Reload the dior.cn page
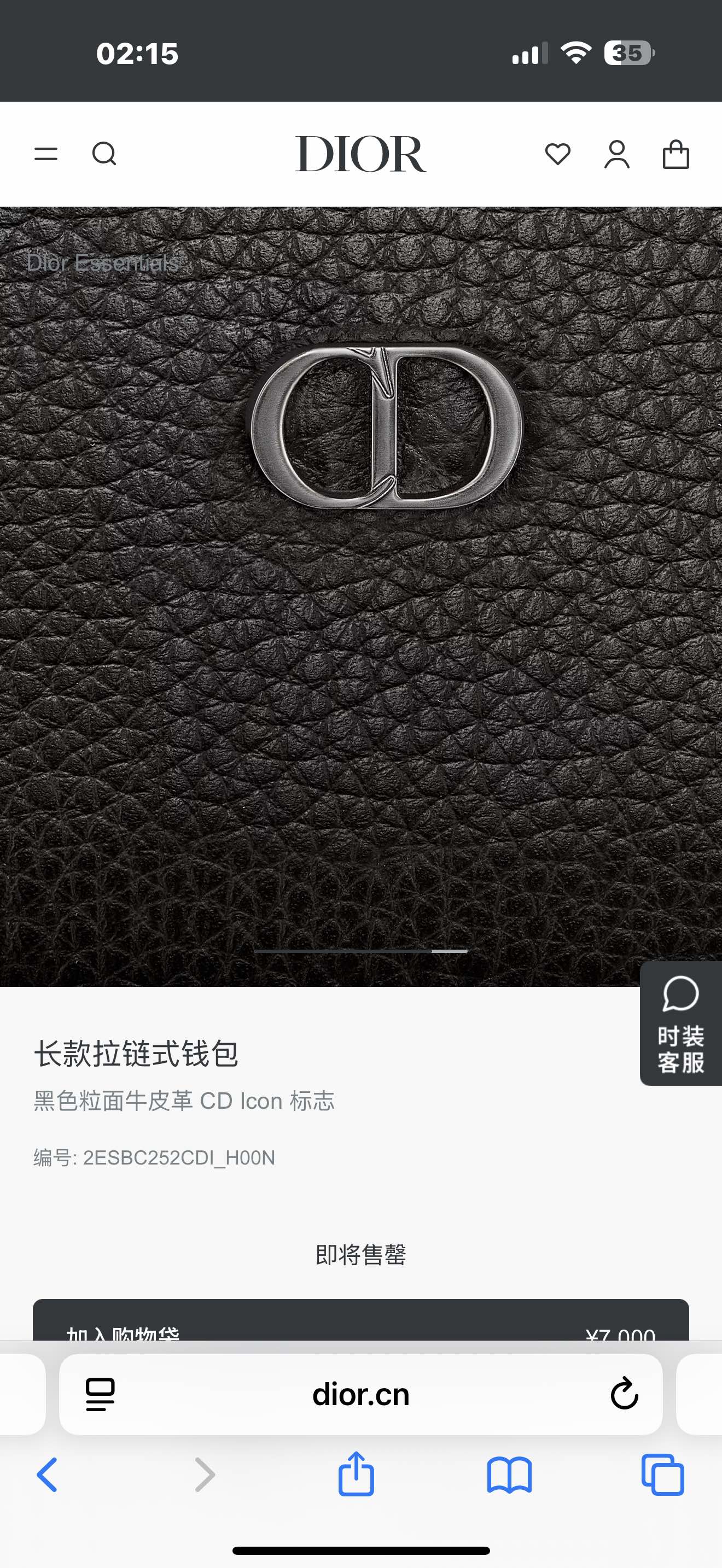Image resolution: width=722 pixels, height=1568 pixels. (x=624, y=1395)
